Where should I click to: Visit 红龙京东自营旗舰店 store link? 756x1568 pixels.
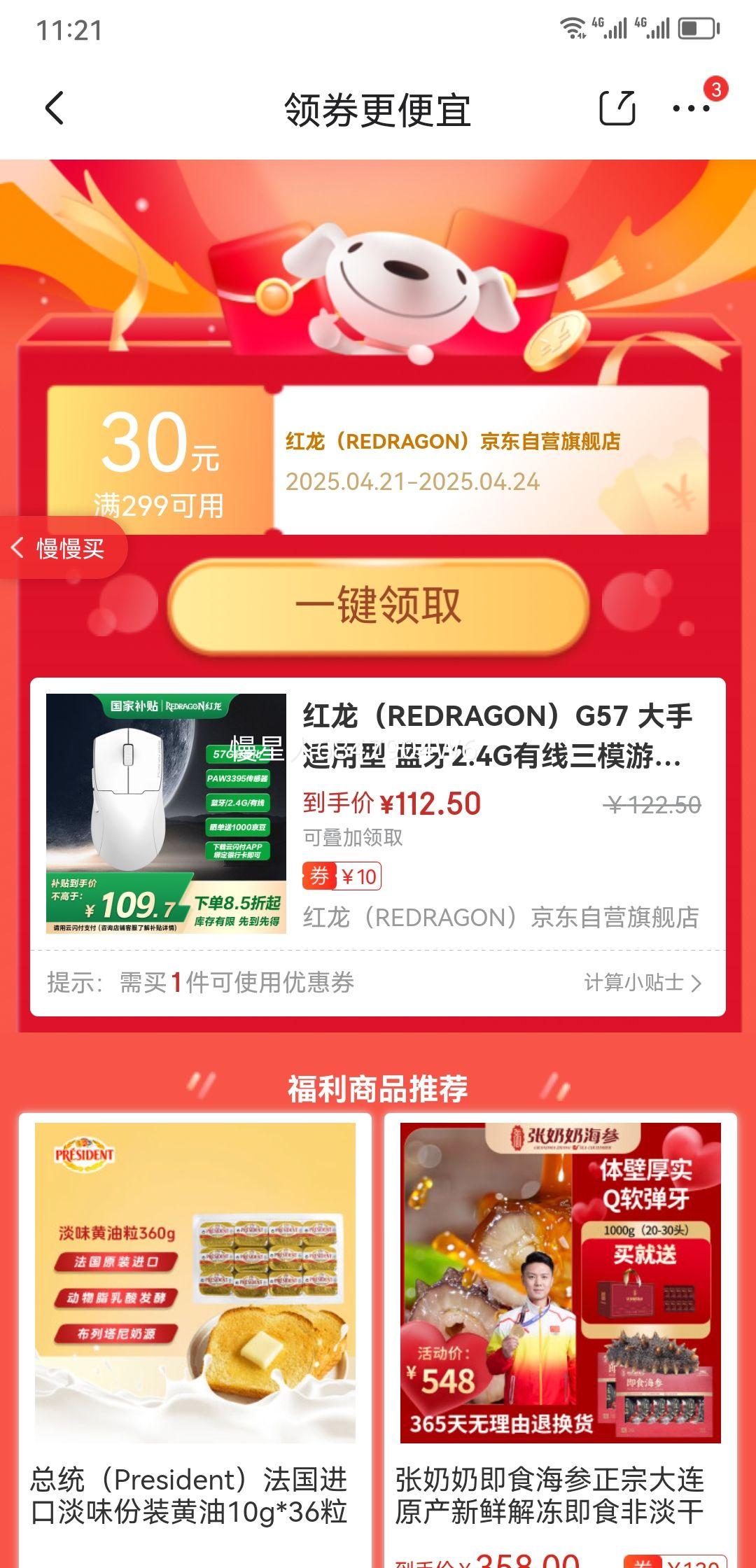coord(503,918)
